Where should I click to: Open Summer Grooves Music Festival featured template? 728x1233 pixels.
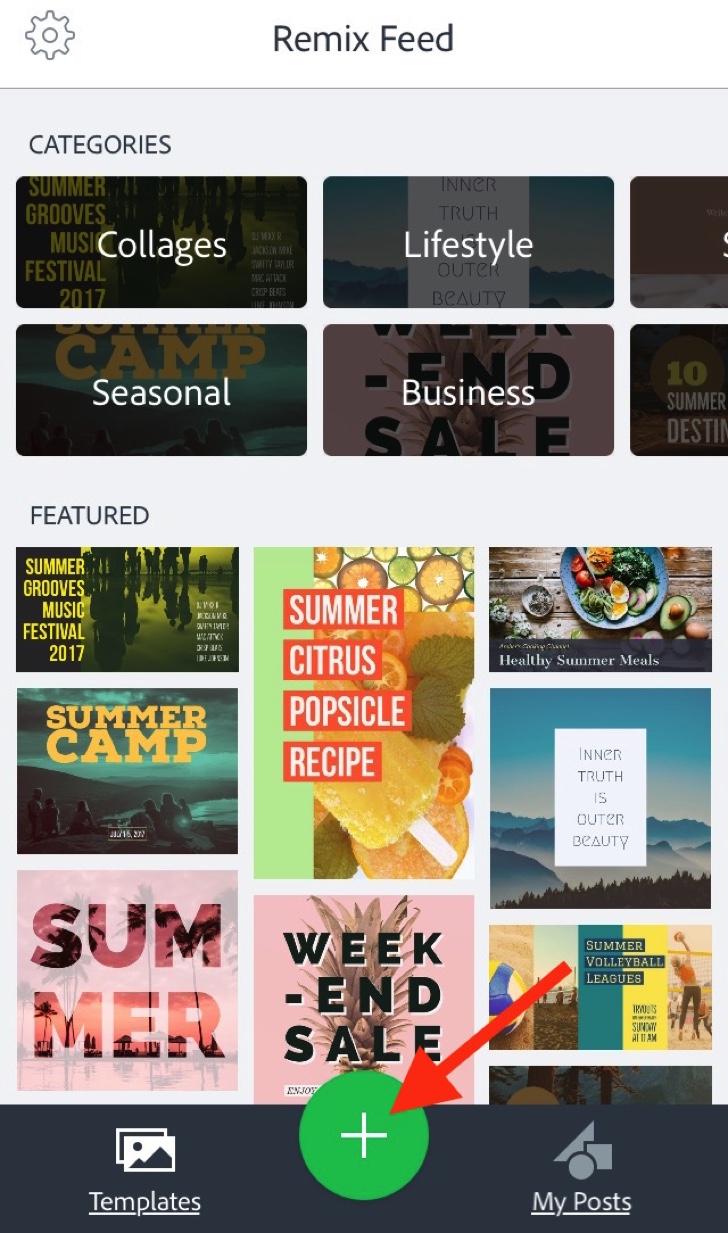pyautogui.click(x=127, y=610)
